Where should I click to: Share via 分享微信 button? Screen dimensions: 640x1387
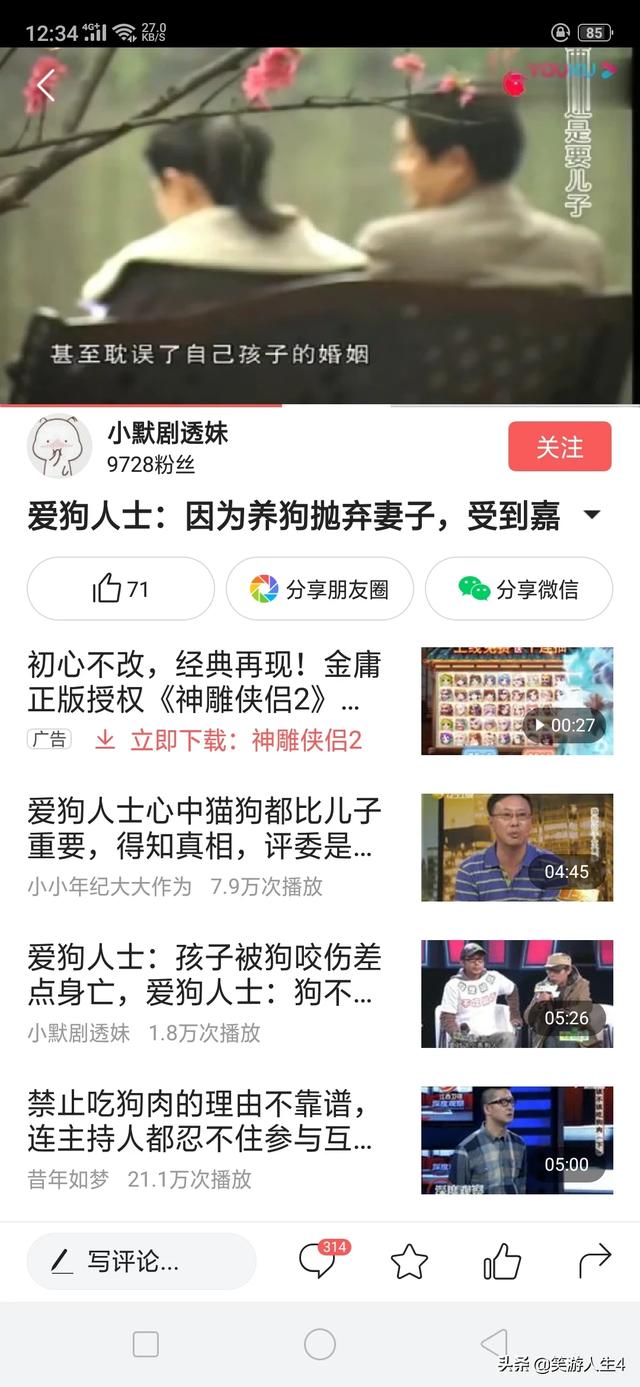pos(518,589)
